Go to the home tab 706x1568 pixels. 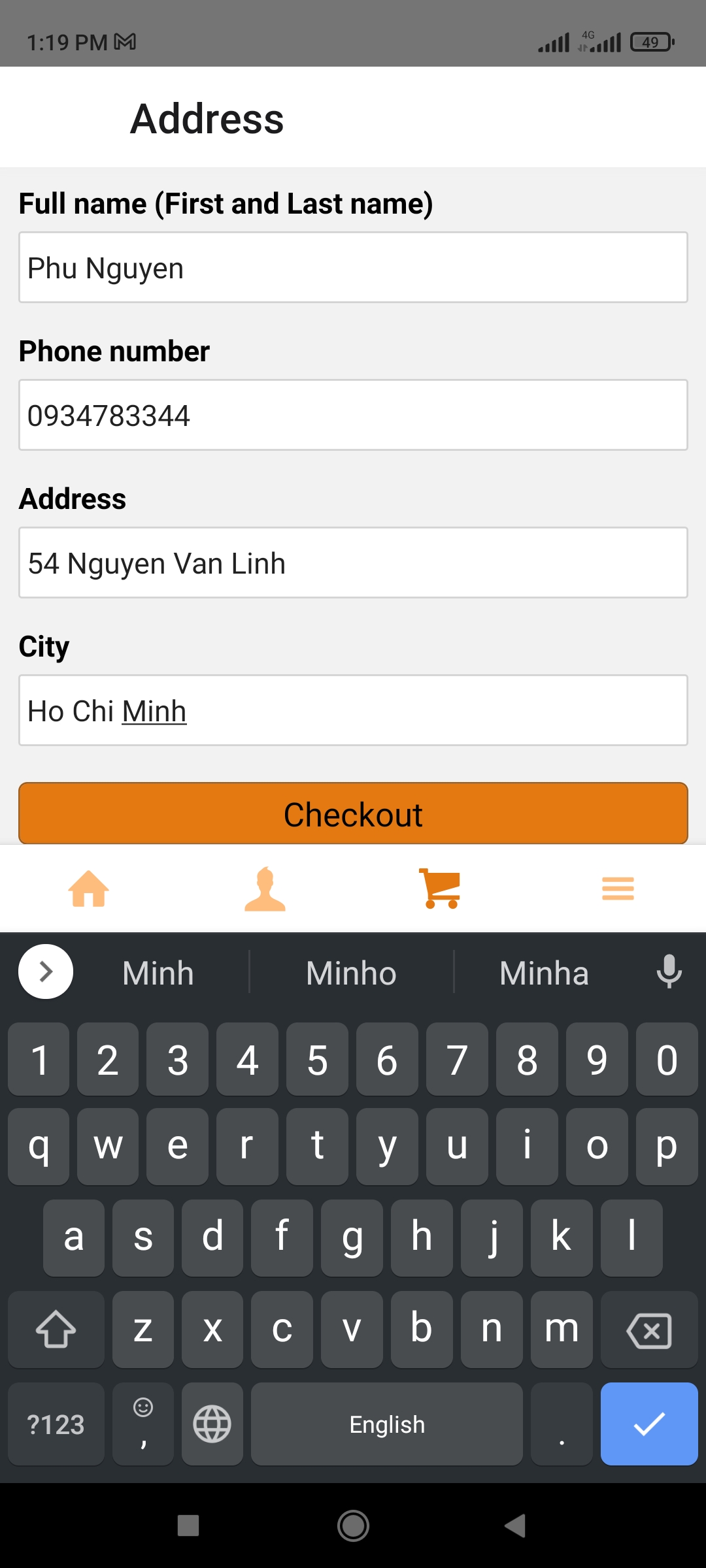coord(89,889)
